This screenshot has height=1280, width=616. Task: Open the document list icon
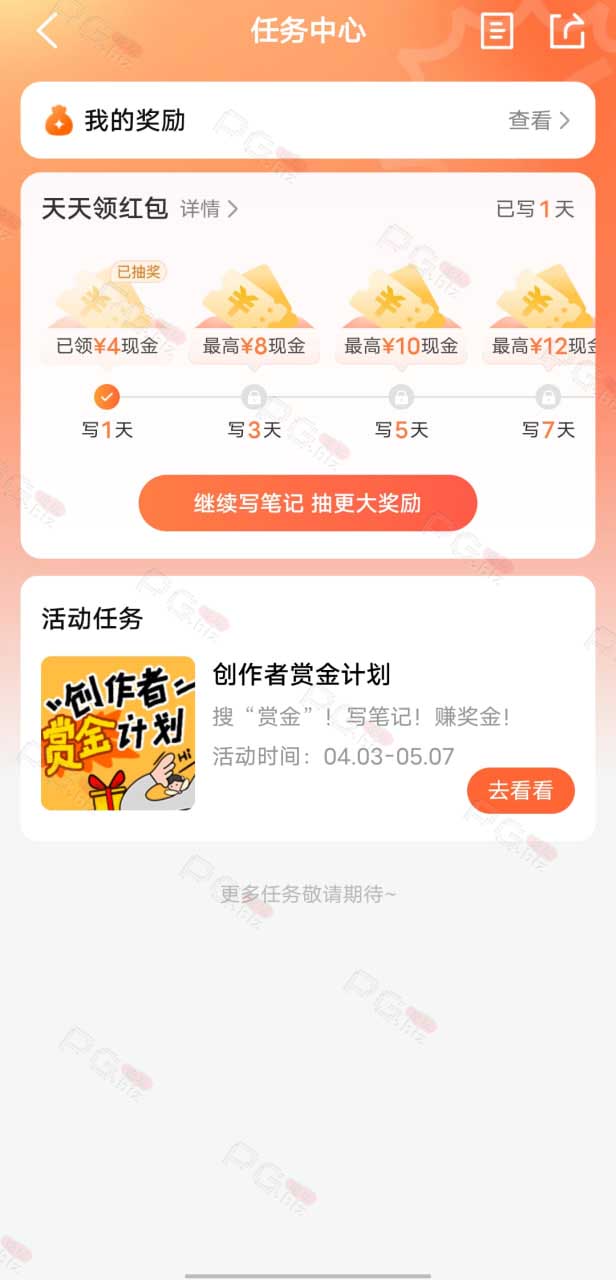point(496,31)
